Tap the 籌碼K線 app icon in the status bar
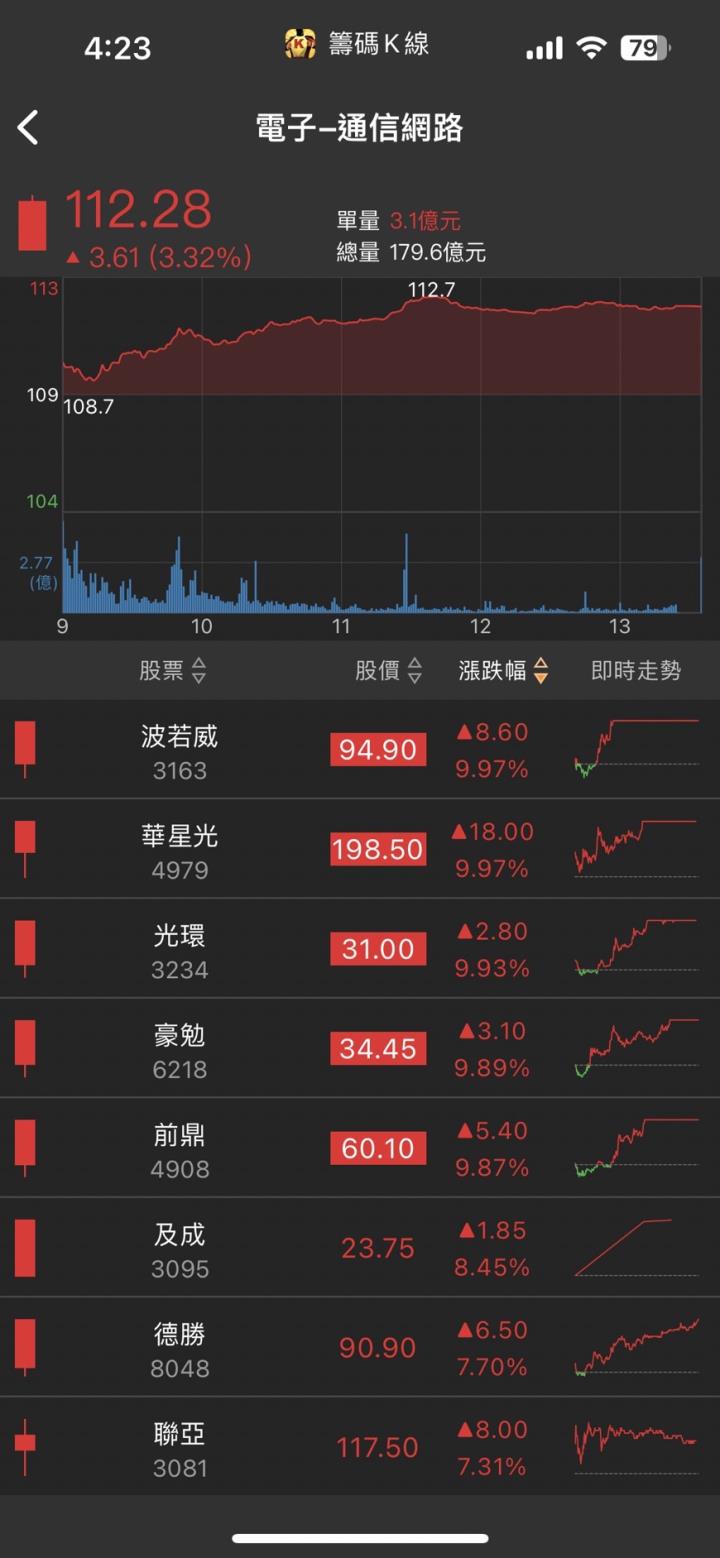This screenshot has width=720, height=1558. (x=302, y=44)
